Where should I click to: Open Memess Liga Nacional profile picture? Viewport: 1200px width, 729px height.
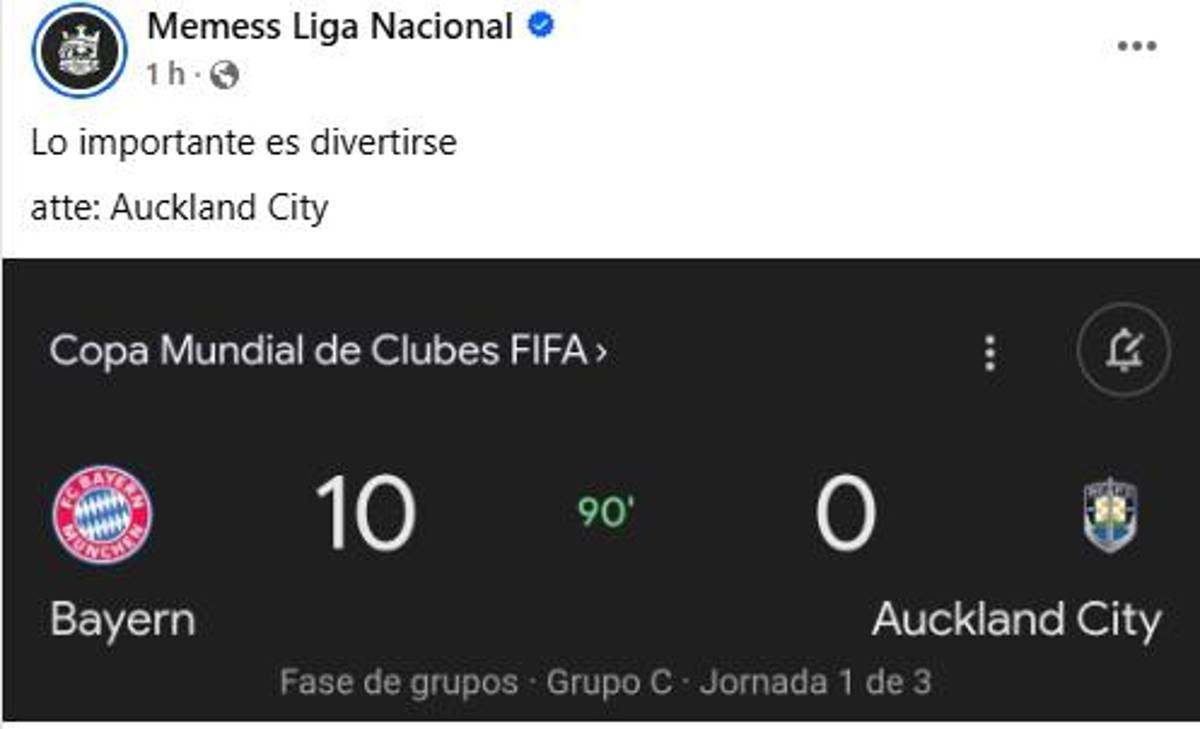pyautogui.click(x=79, y=49)
